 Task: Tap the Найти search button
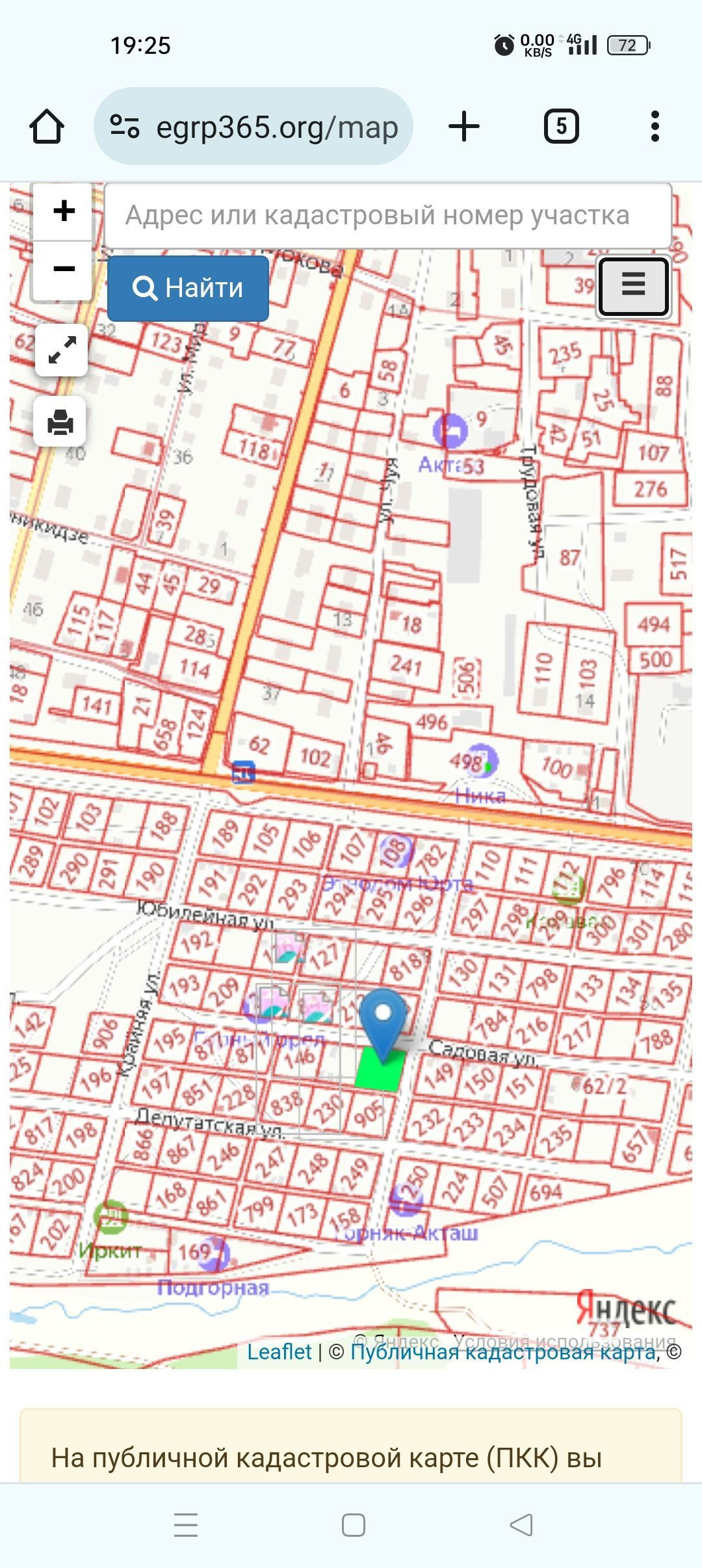pos(188,288)
